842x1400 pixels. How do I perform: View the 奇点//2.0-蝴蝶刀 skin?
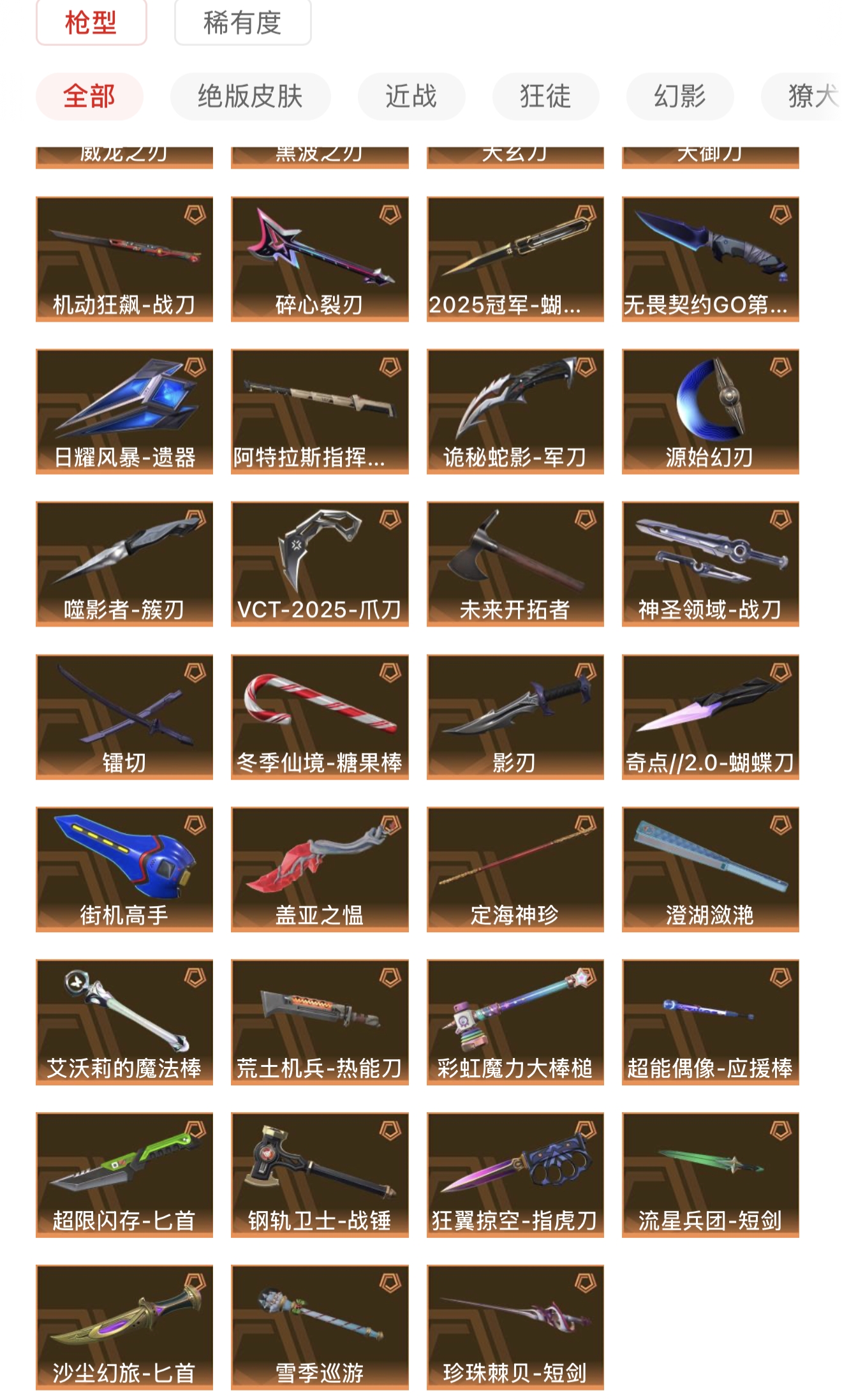click(710, 717)
